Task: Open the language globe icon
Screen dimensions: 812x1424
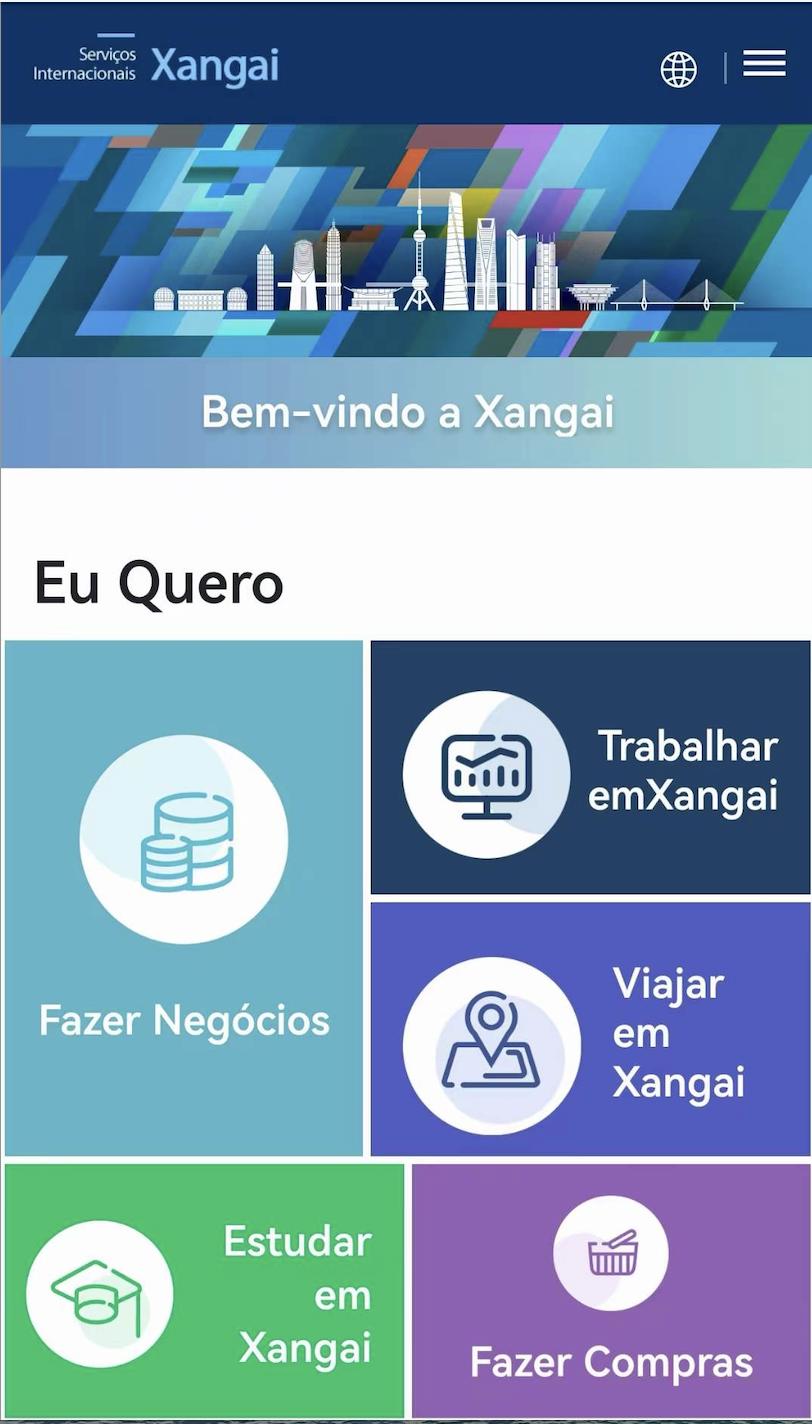Action: pos(678,69)
